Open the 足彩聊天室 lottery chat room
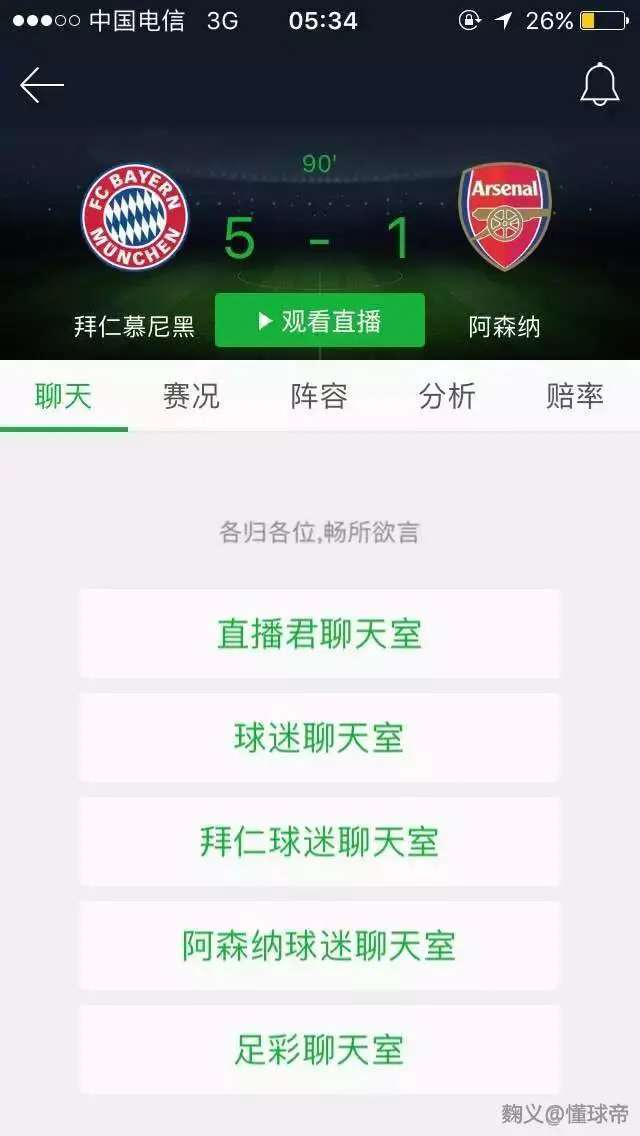This screenshot has height=1136, width=640. (x=320, y=1050)
